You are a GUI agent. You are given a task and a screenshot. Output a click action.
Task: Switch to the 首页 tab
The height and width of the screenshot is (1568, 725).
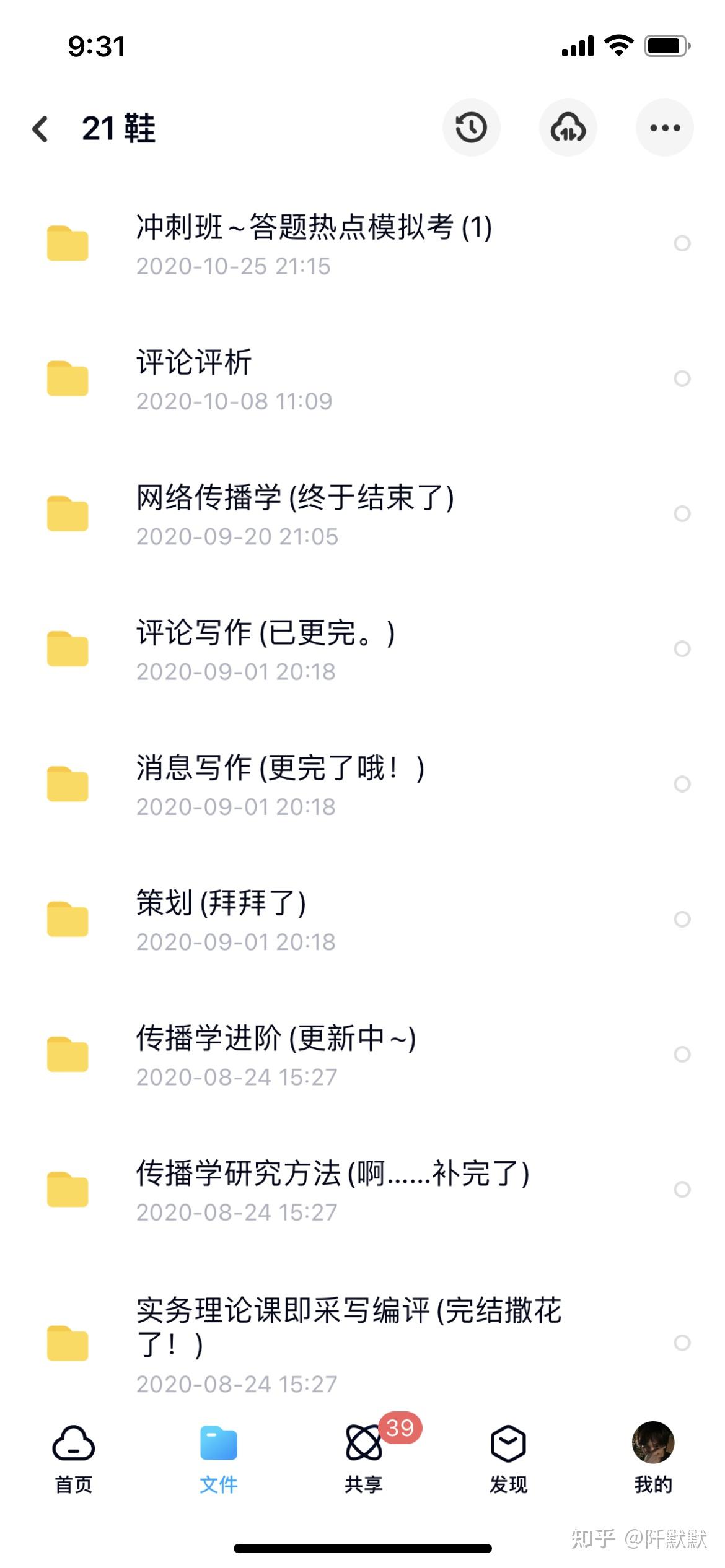[73, 1458]
